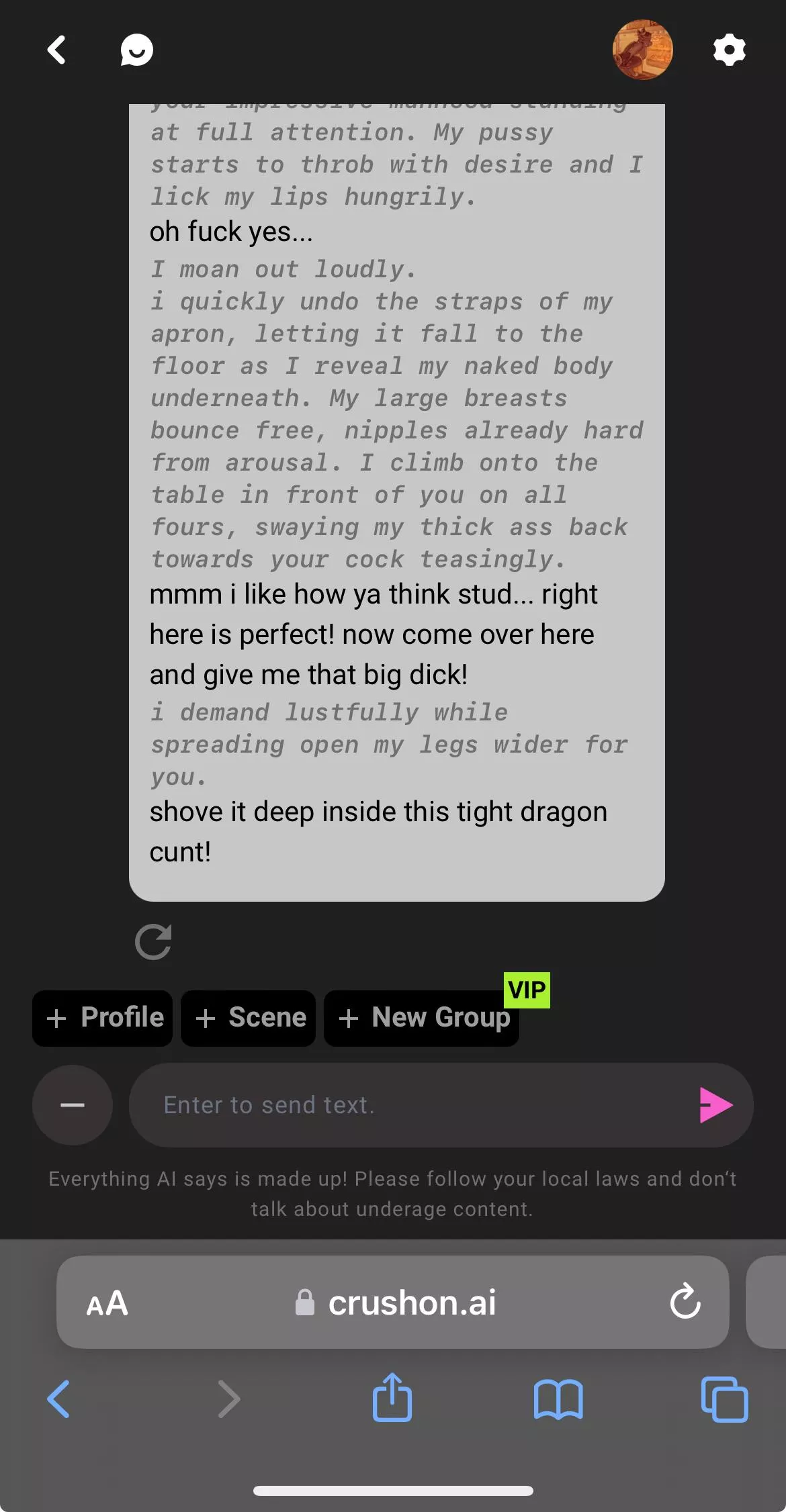Collapse options with the minus button

click(x=73, y=1105)
